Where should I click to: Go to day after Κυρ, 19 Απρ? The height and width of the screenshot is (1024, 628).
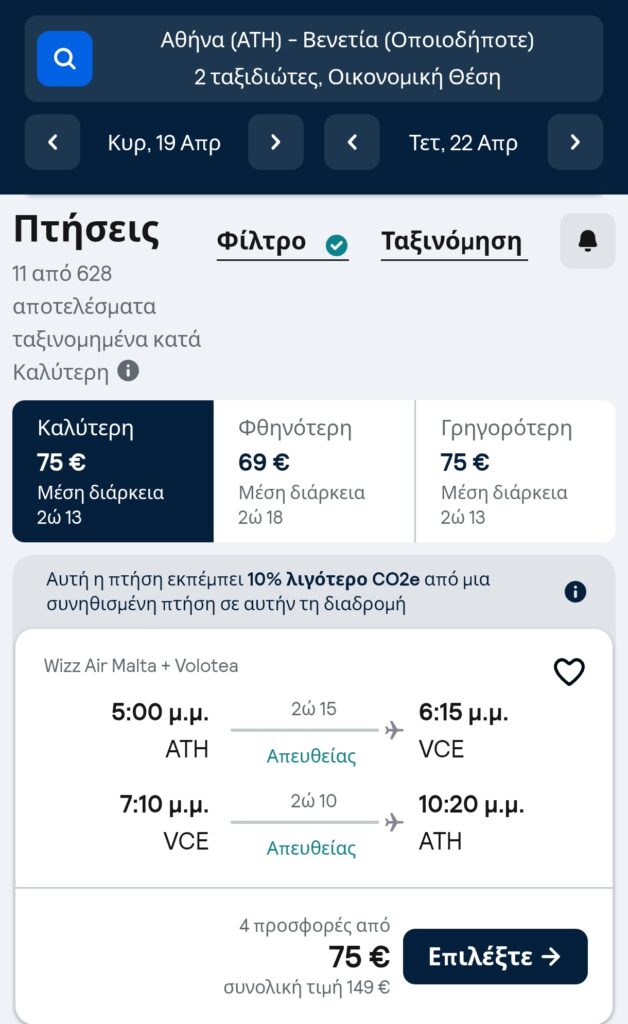coord(276,142)
